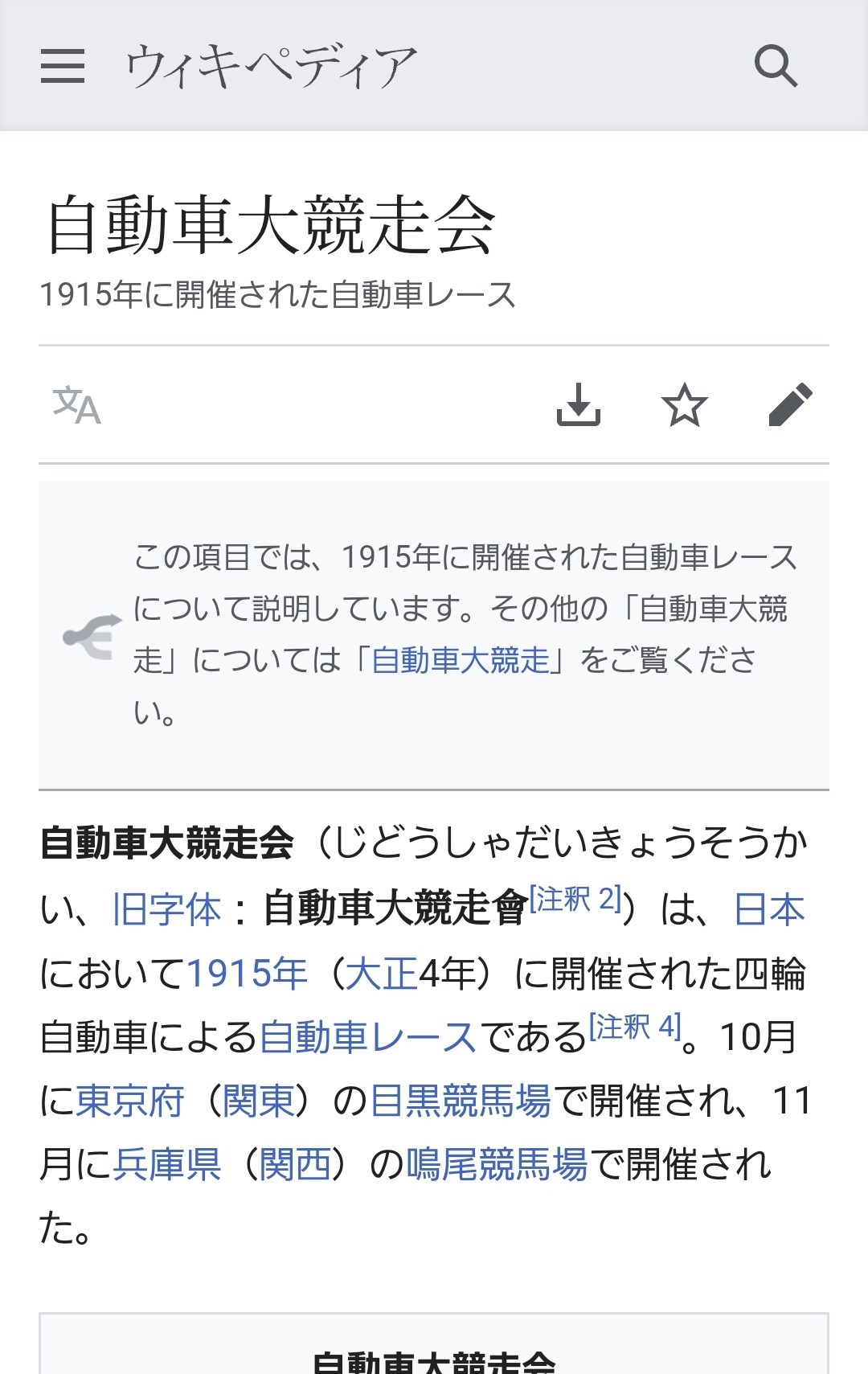Open the 旧字体 link

point(167,909)
